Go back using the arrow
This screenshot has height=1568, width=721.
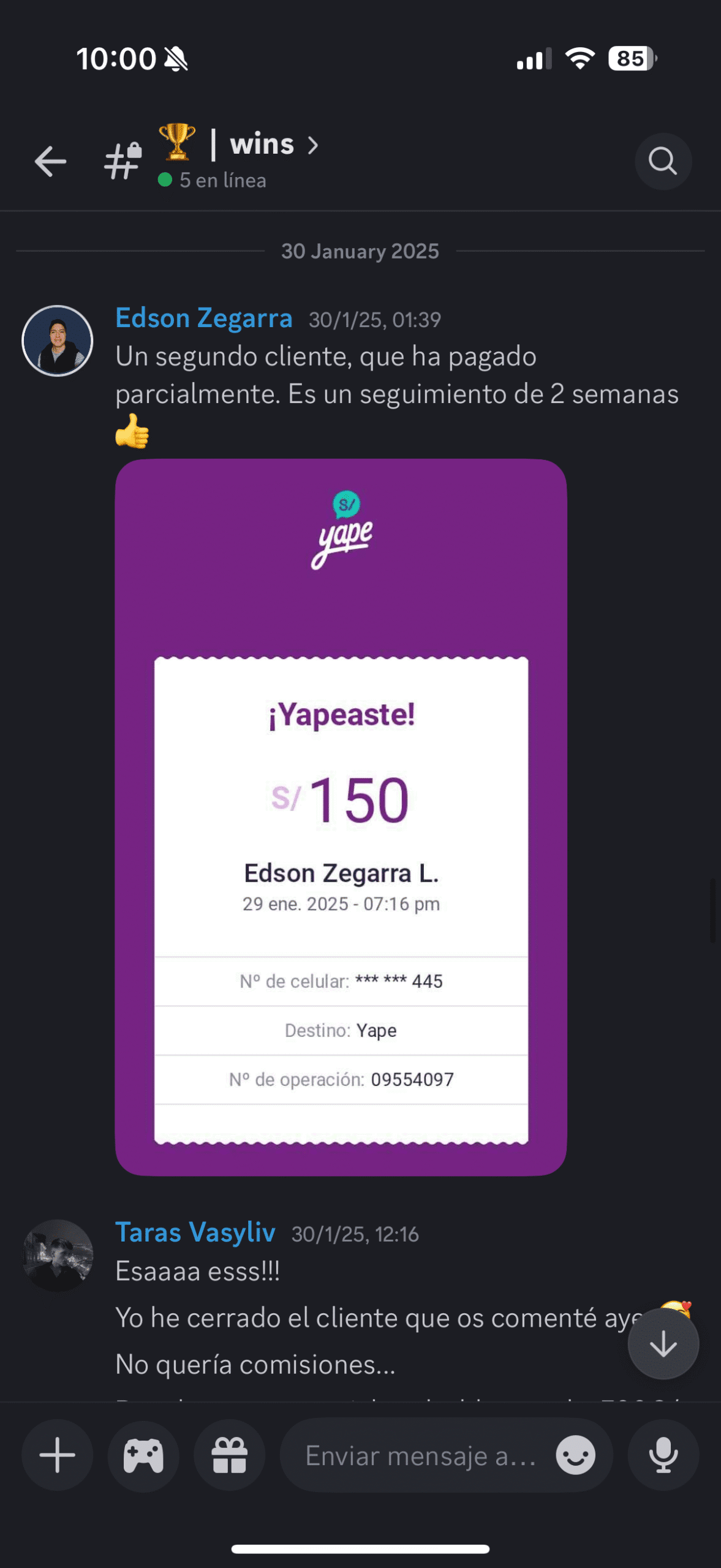pos(50,162)
